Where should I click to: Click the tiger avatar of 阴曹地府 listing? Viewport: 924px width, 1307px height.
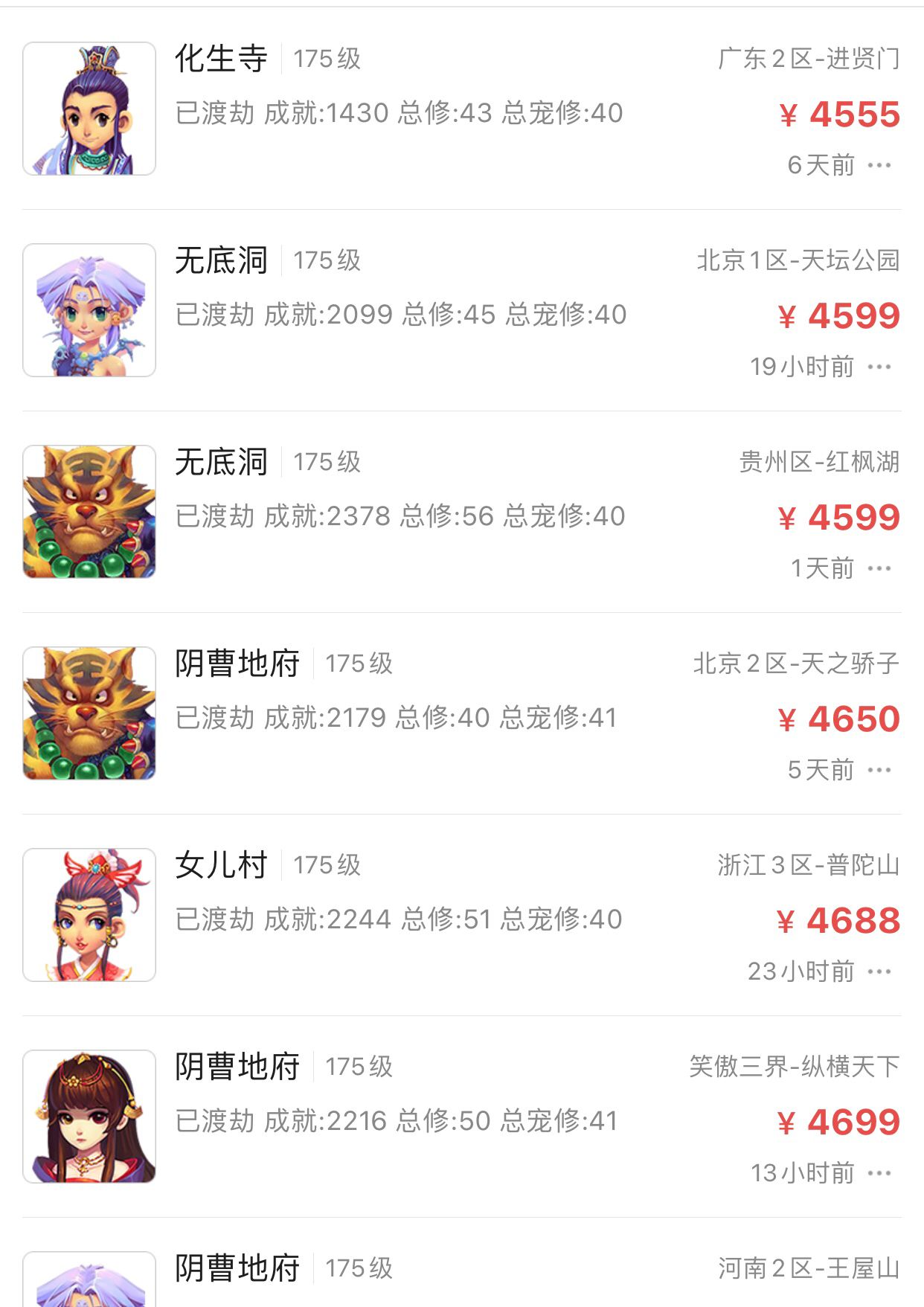(x=89, y=711)
